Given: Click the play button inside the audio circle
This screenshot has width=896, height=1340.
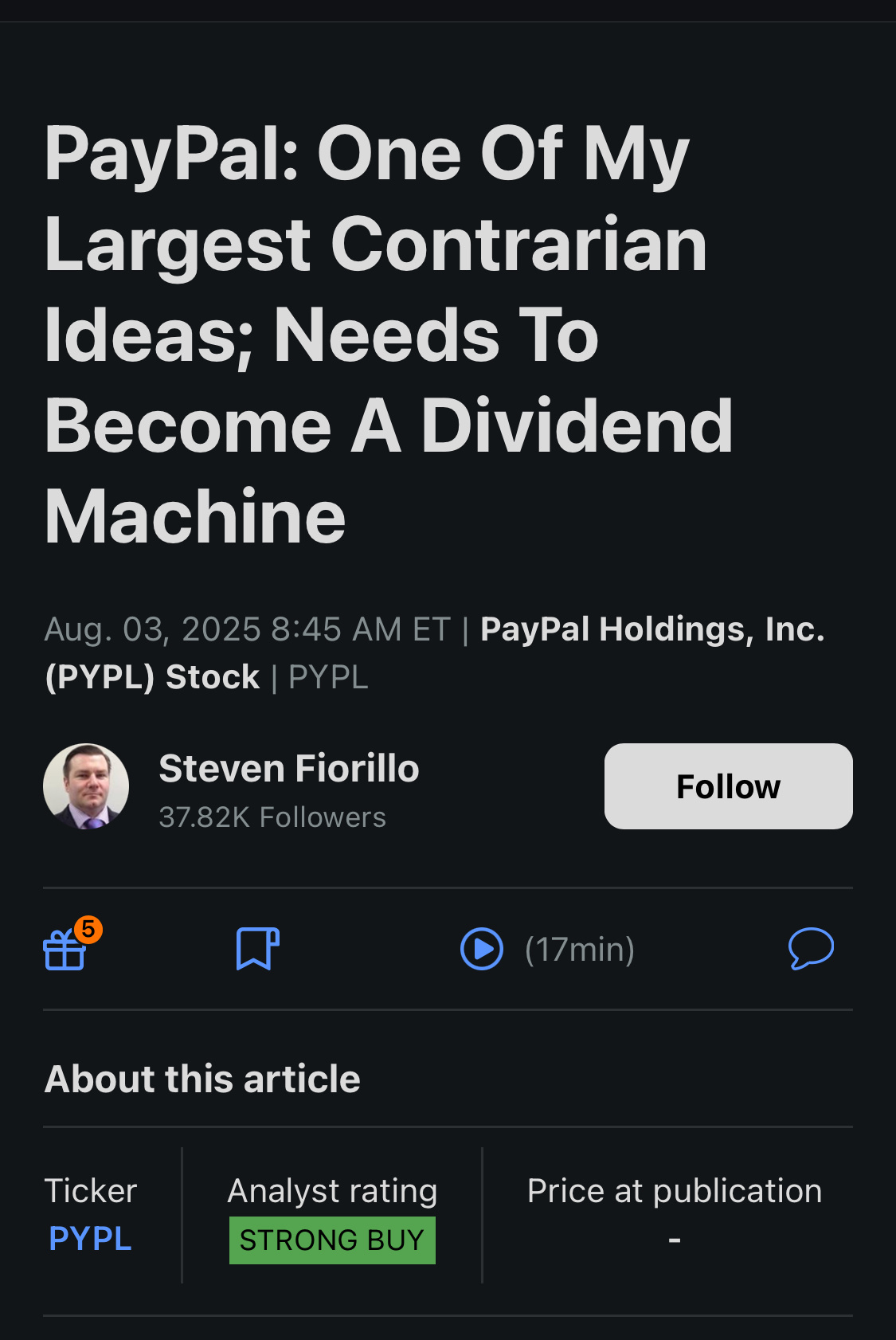Looking at the screenshot, I should point(481,949).
